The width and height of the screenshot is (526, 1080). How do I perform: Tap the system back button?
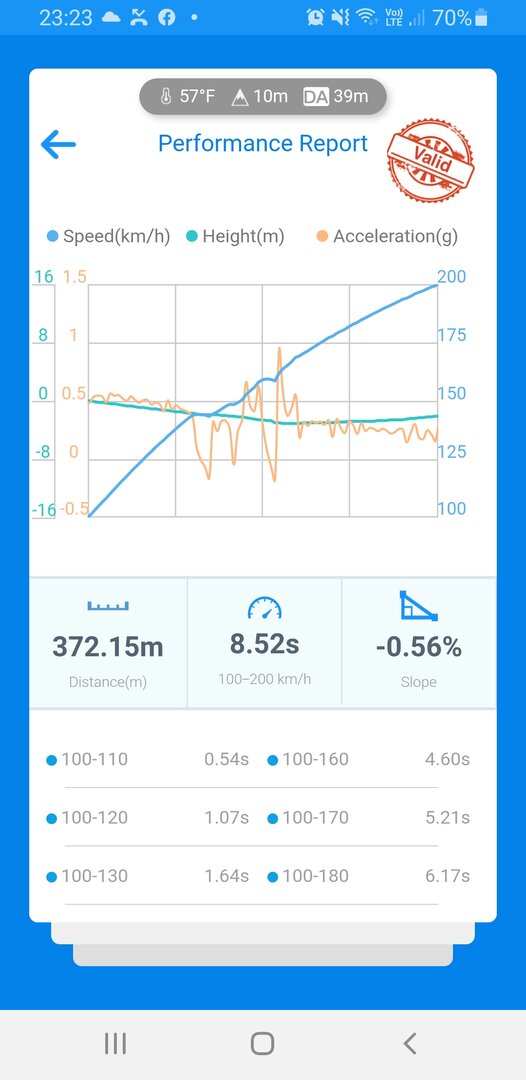[x=410, y=1043]
